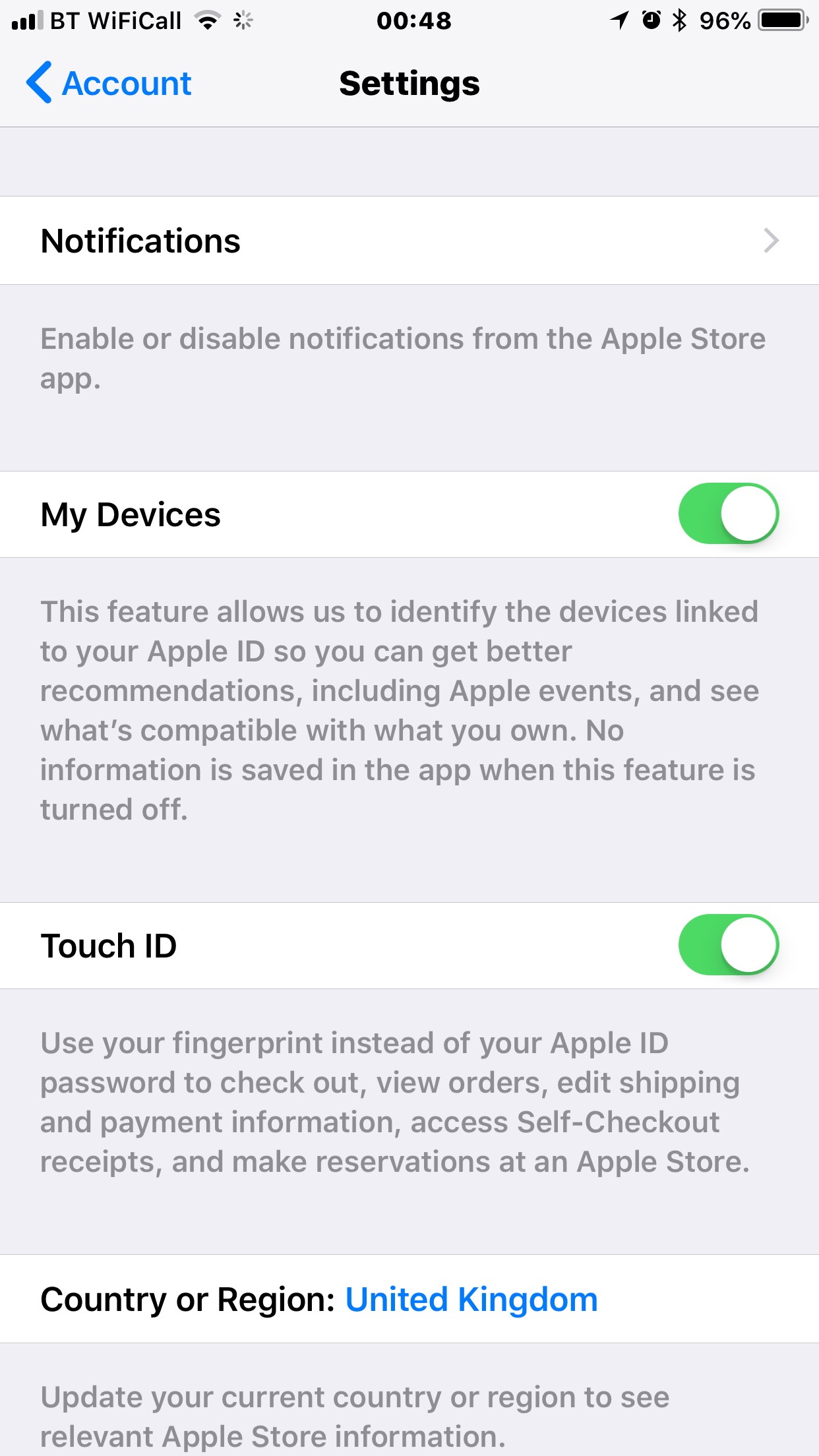Disable the Touch ID toggle
Screen dimensions: 819x1456
click(x=729, y=945)
